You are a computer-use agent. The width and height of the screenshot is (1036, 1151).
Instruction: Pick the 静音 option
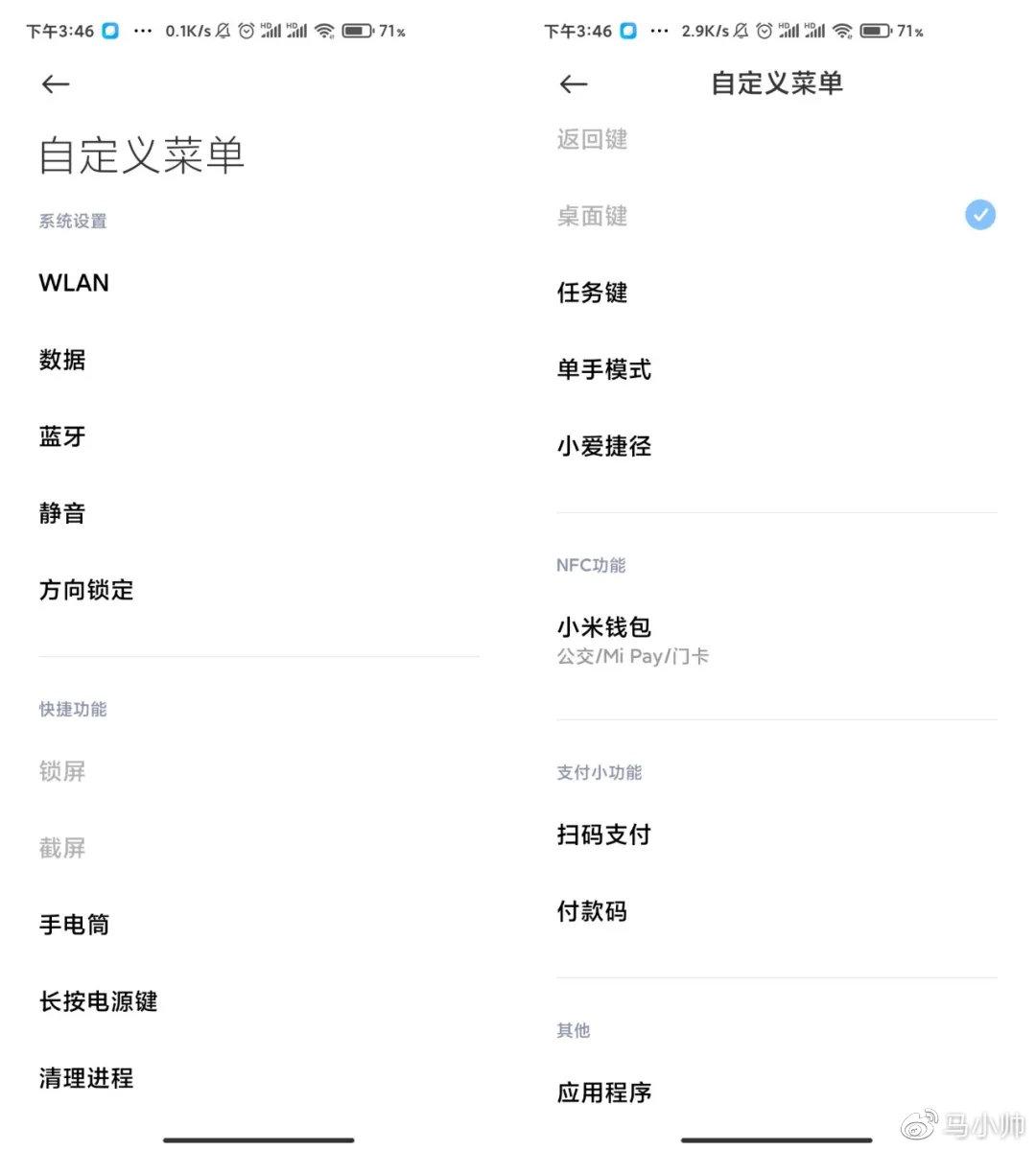point(62,513)
